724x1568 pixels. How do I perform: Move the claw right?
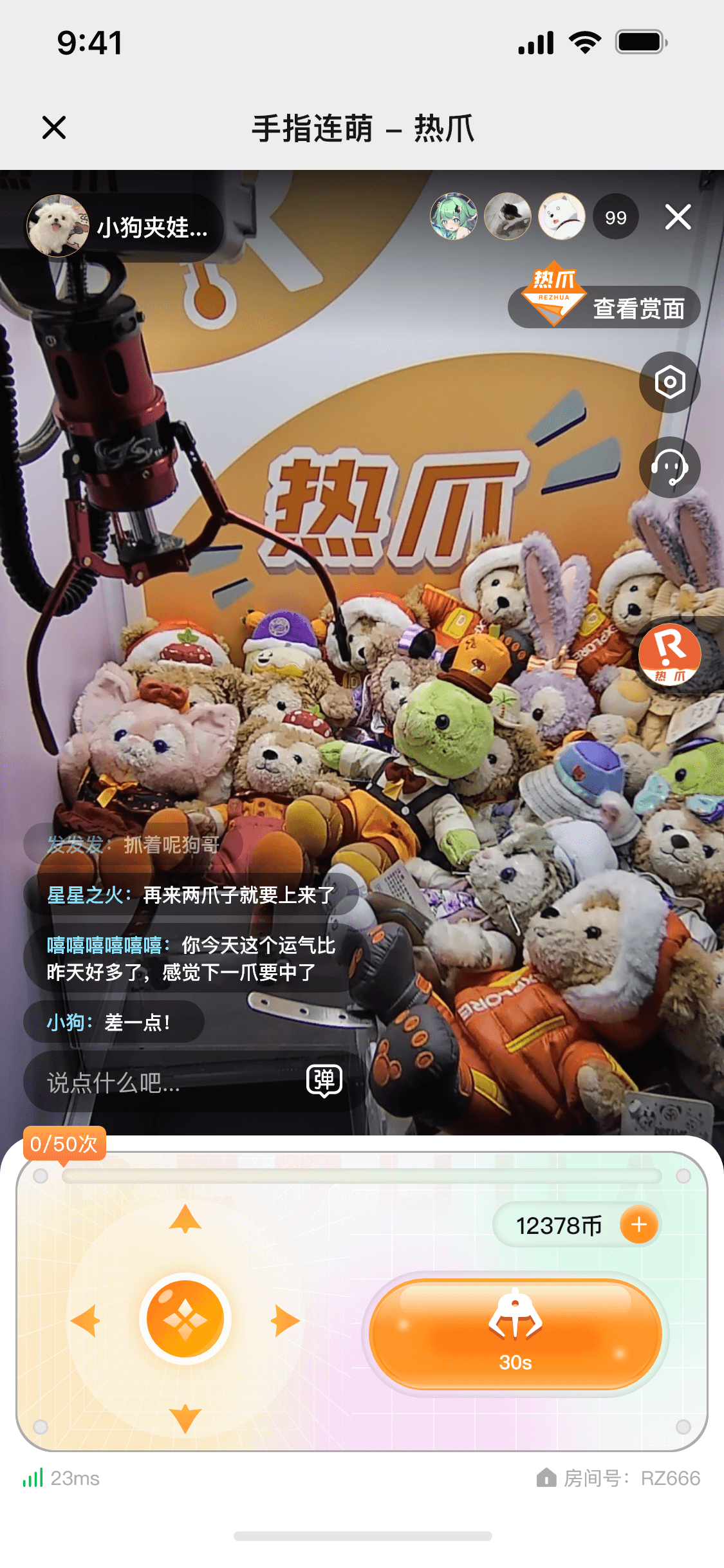pos(284,1321)
